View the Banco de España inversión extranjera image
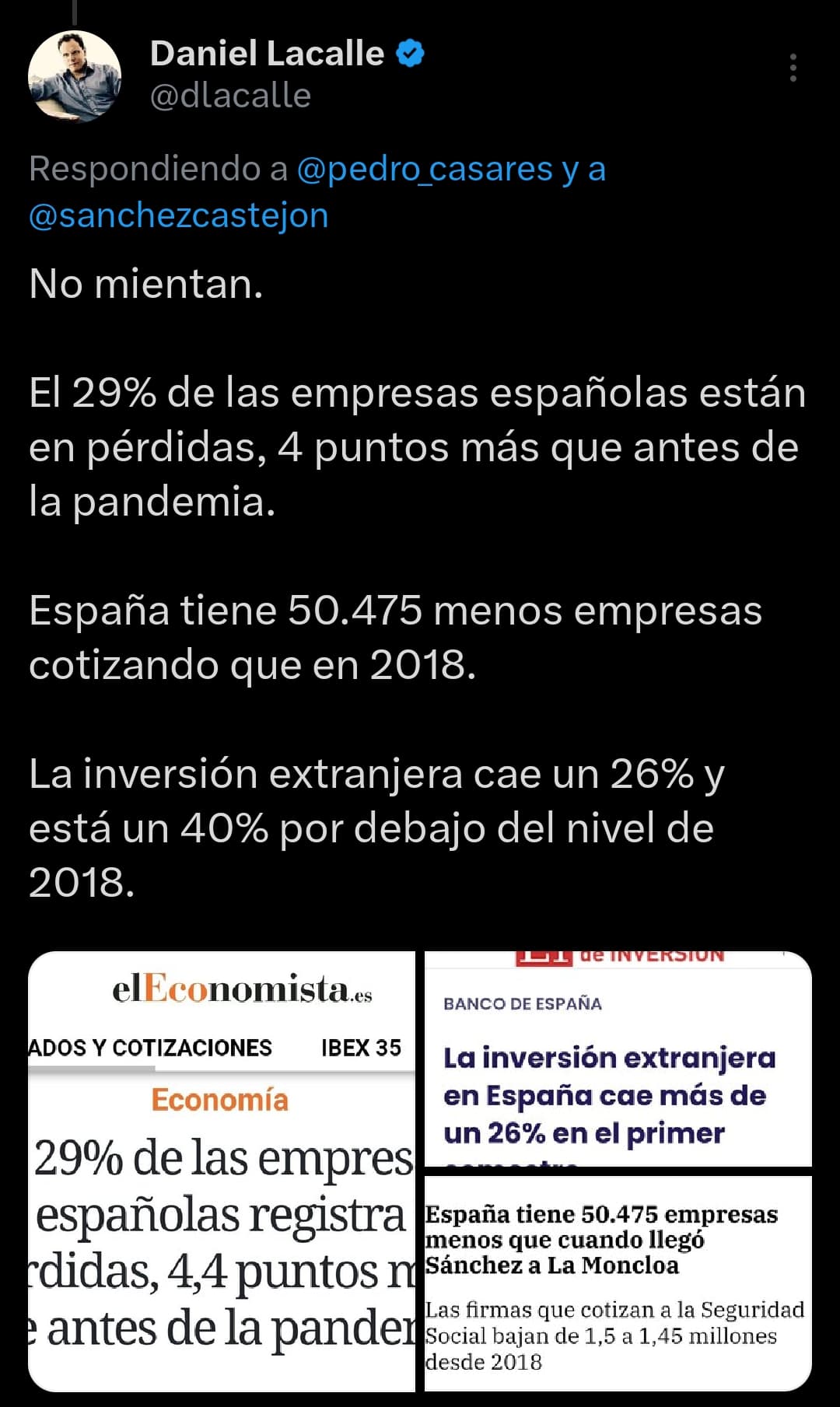The width and height of the screenshot is (840, 1407). pyautogui.click(x=618, y=1059)
